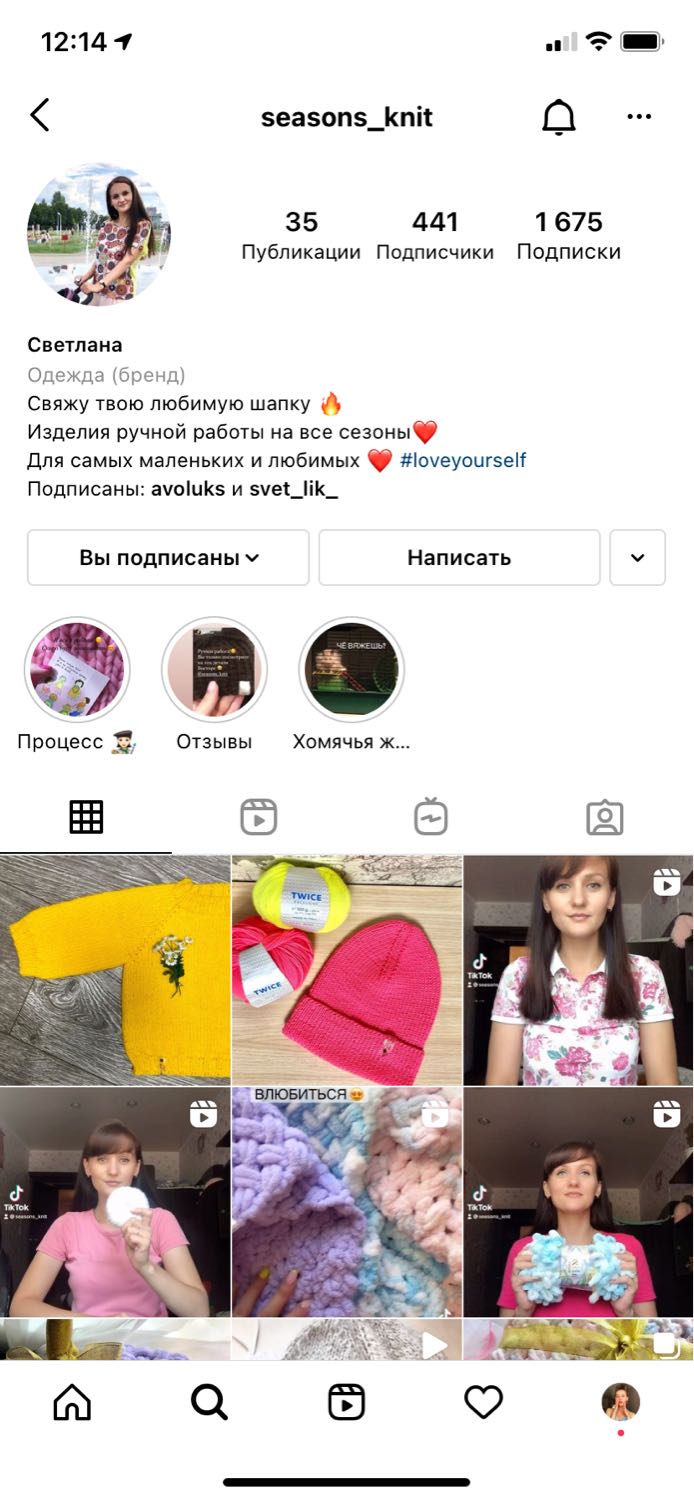Go to the Home feed tab
The height and width of the screenshot is (1500, 694).
pos(72,1403)
